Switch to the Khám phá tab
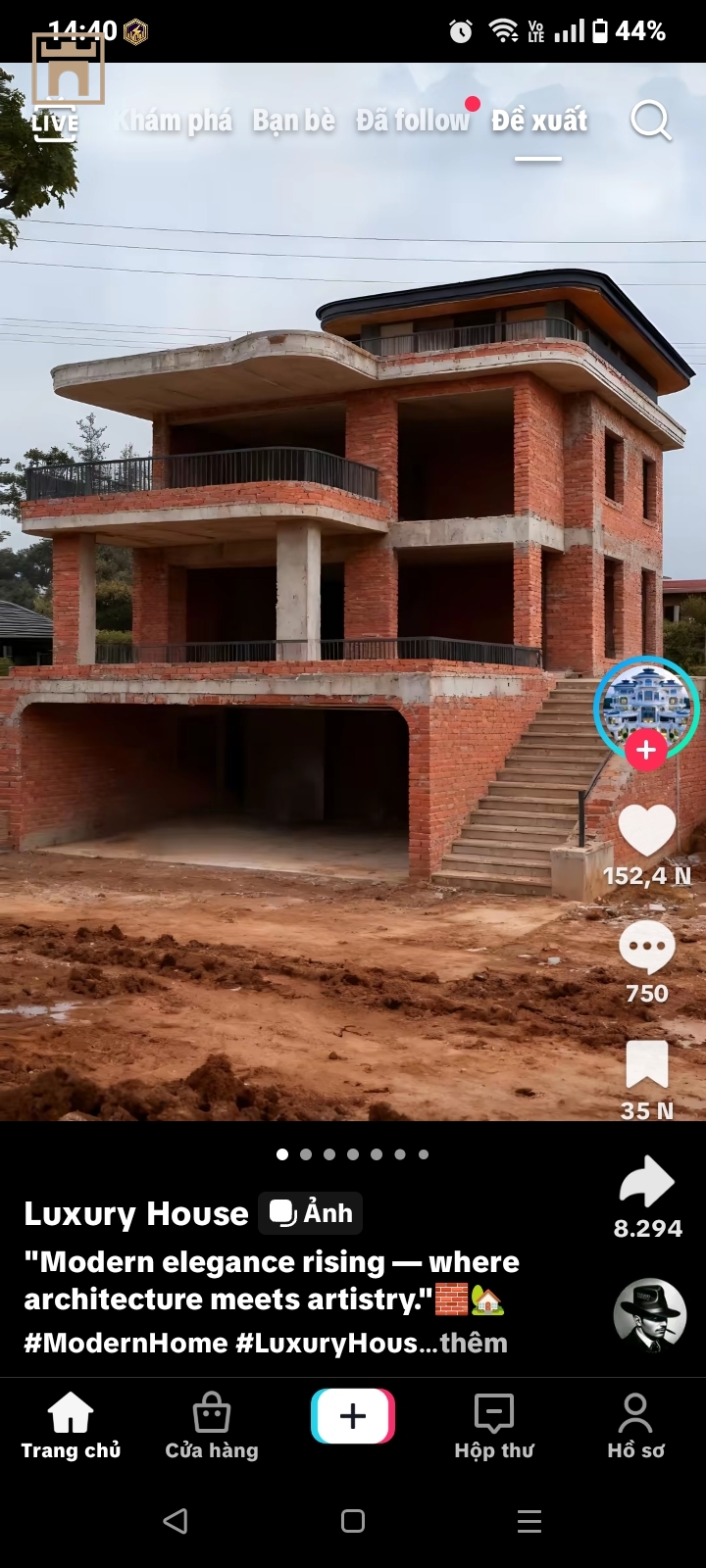This screenshot has width=706, height=1568. (x=175, y=121)
